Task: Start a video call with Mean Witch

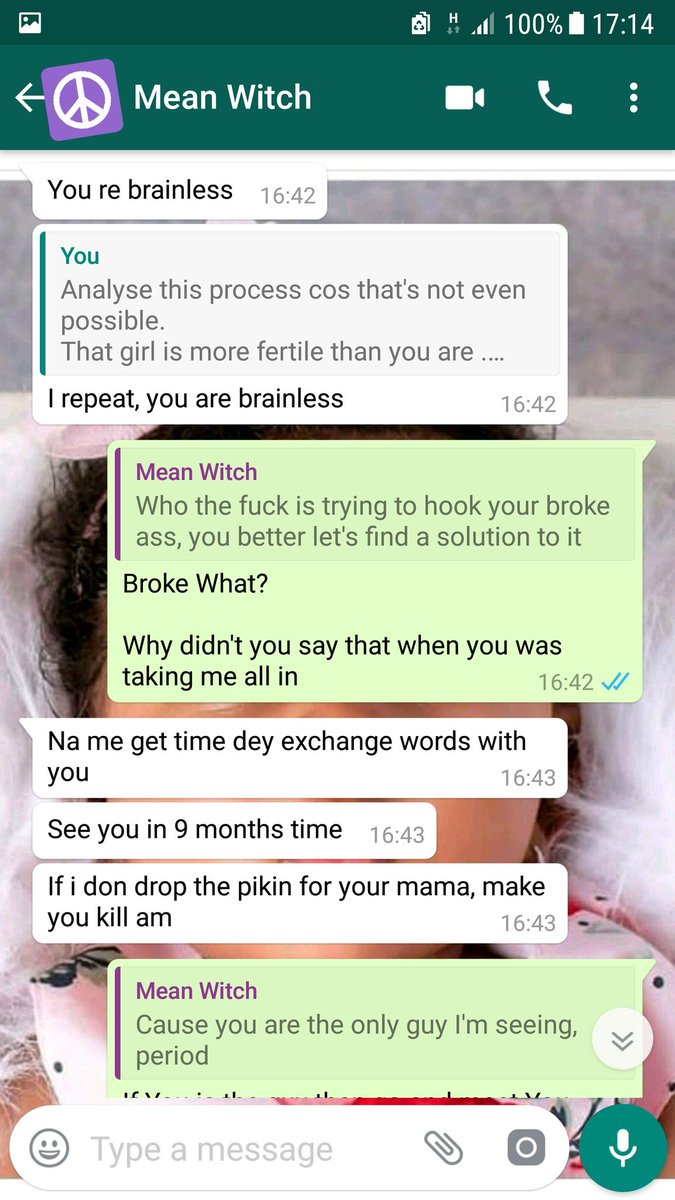Action: pyautogui.click(x=464, y=97)
